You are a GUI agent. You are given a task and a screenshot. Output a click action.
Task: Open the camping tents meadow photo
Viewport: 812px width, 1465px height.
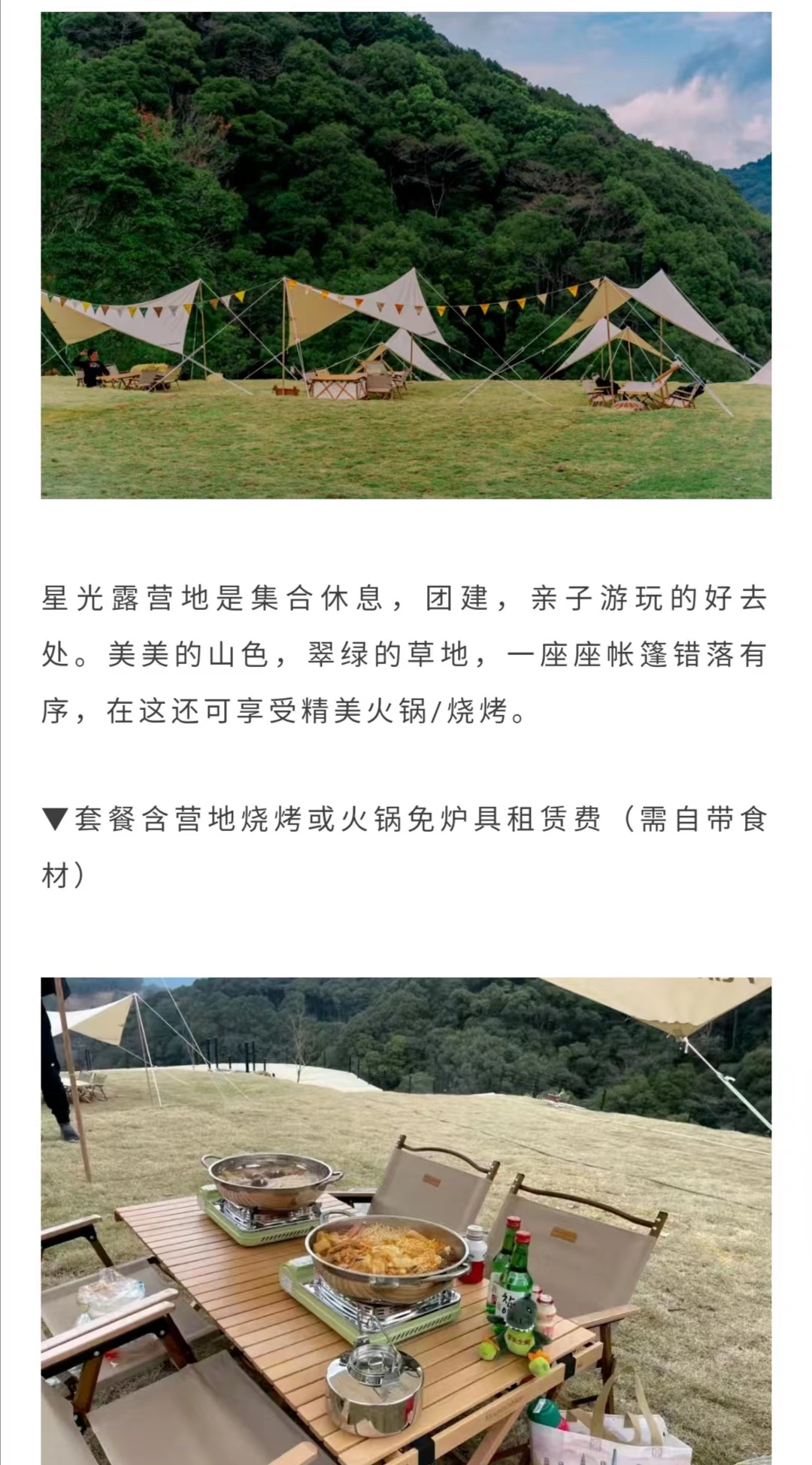[x=406, y=255]
